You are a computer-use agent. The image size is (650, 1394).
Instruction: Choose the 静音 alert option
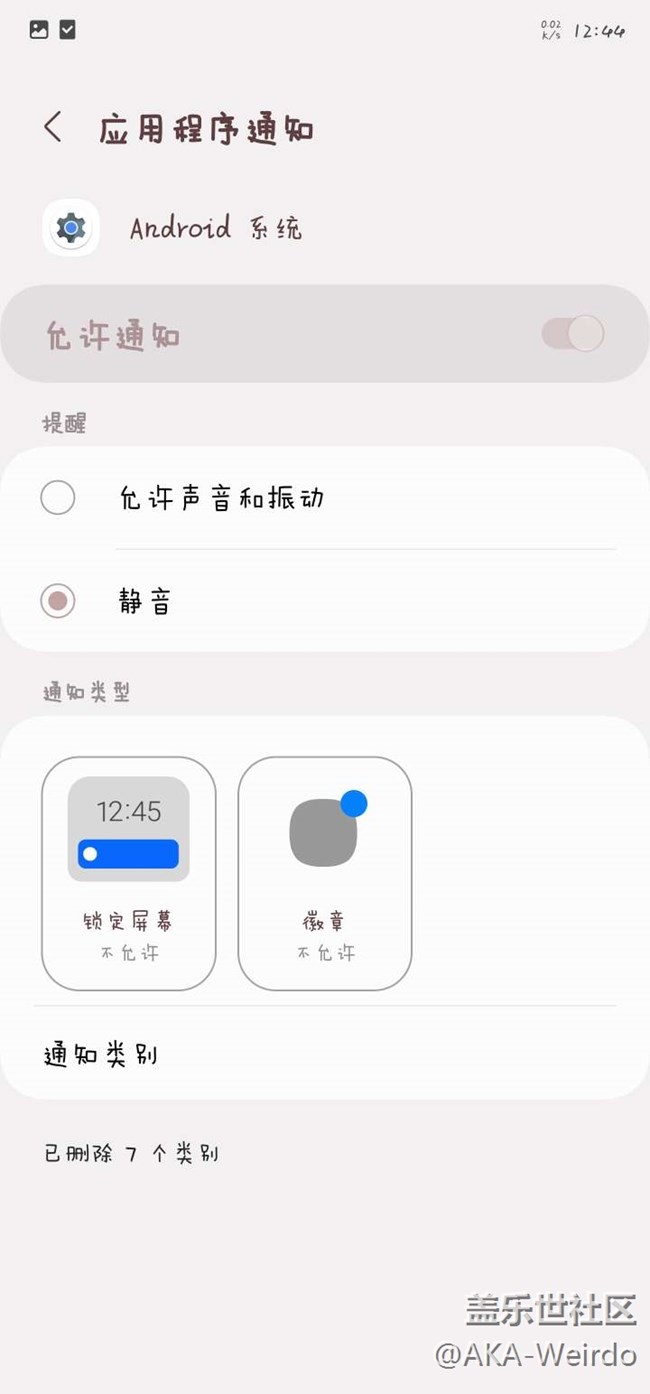click(58, 602)
